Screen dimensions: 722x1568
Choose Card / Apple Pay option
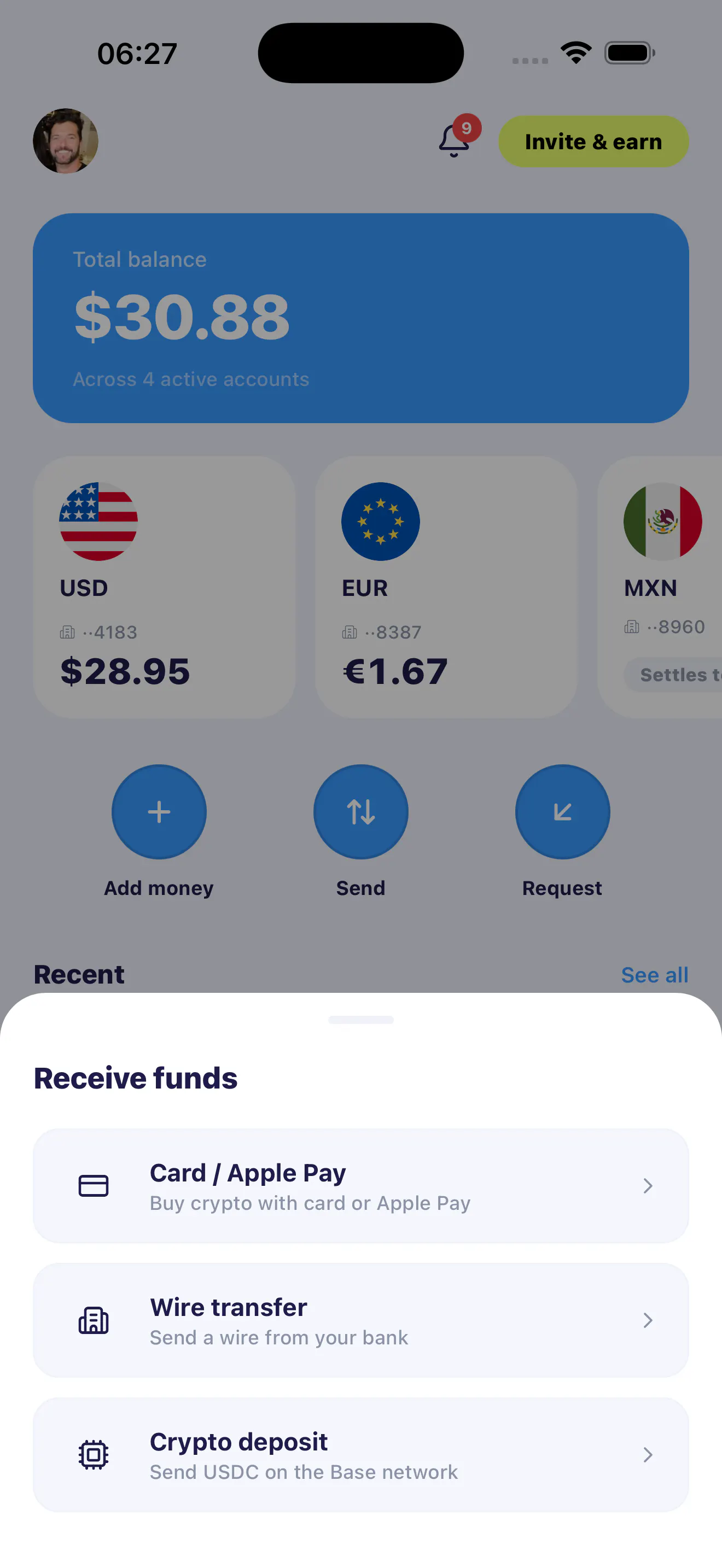361,1186
